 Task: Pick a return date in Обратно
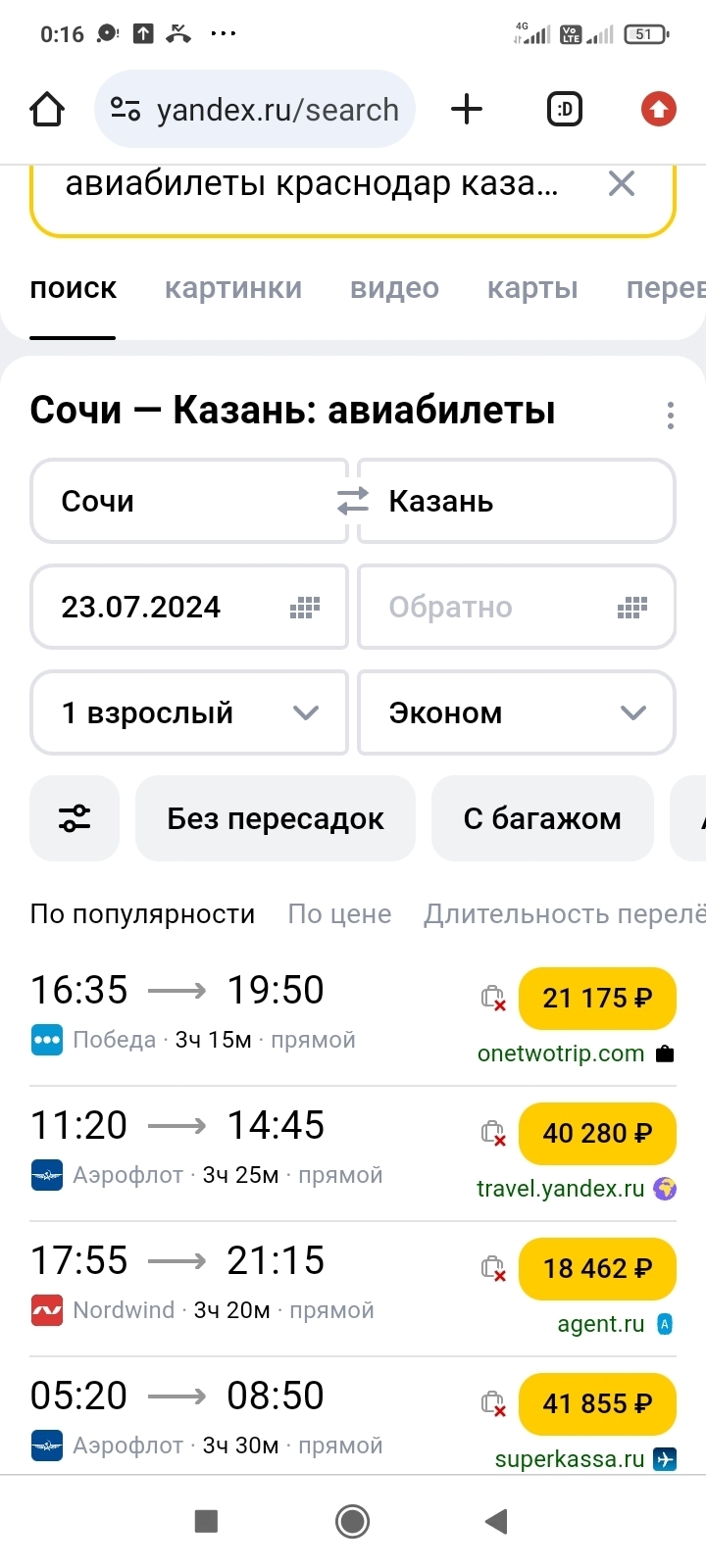pyautogui.click(x=517, y=607)
